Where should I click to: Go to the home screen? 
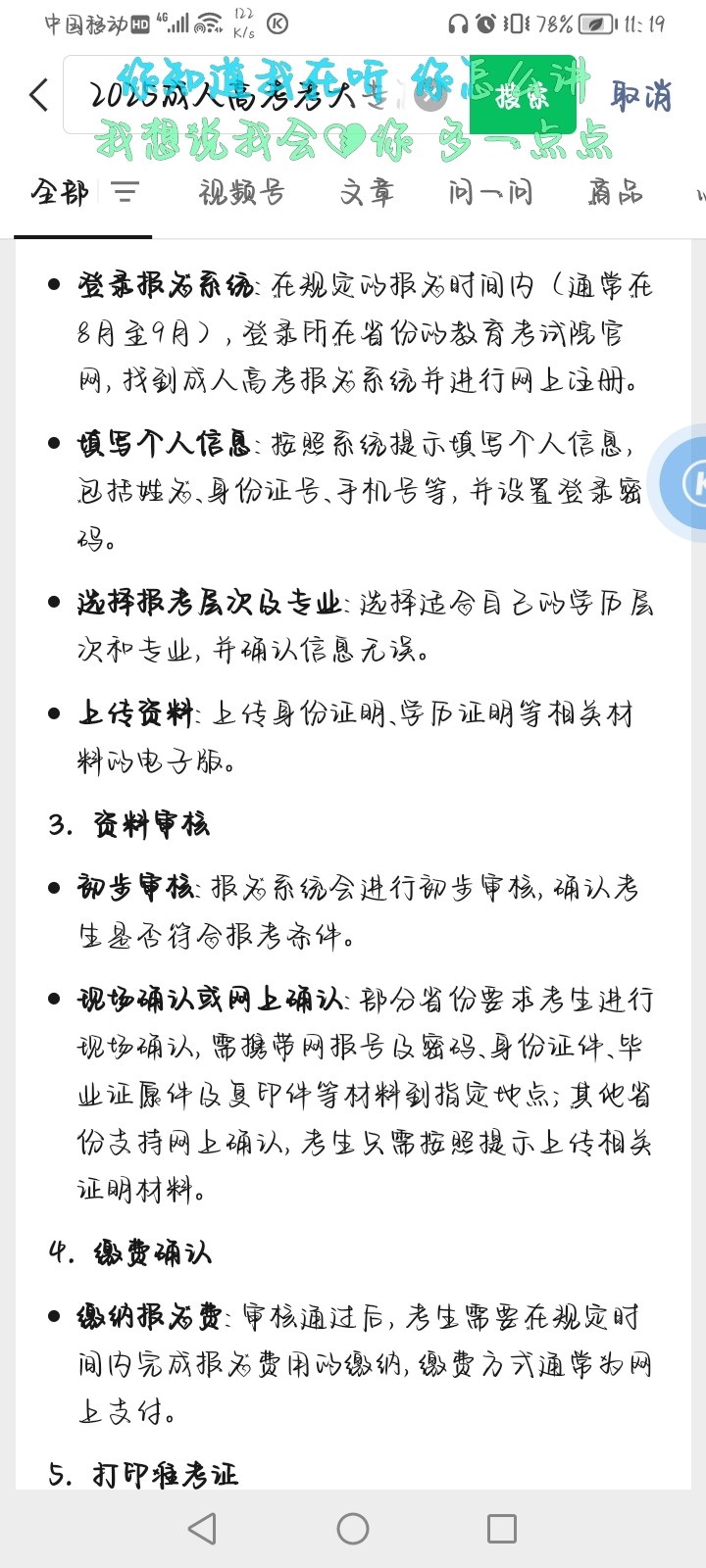[x=353, y=1529]
